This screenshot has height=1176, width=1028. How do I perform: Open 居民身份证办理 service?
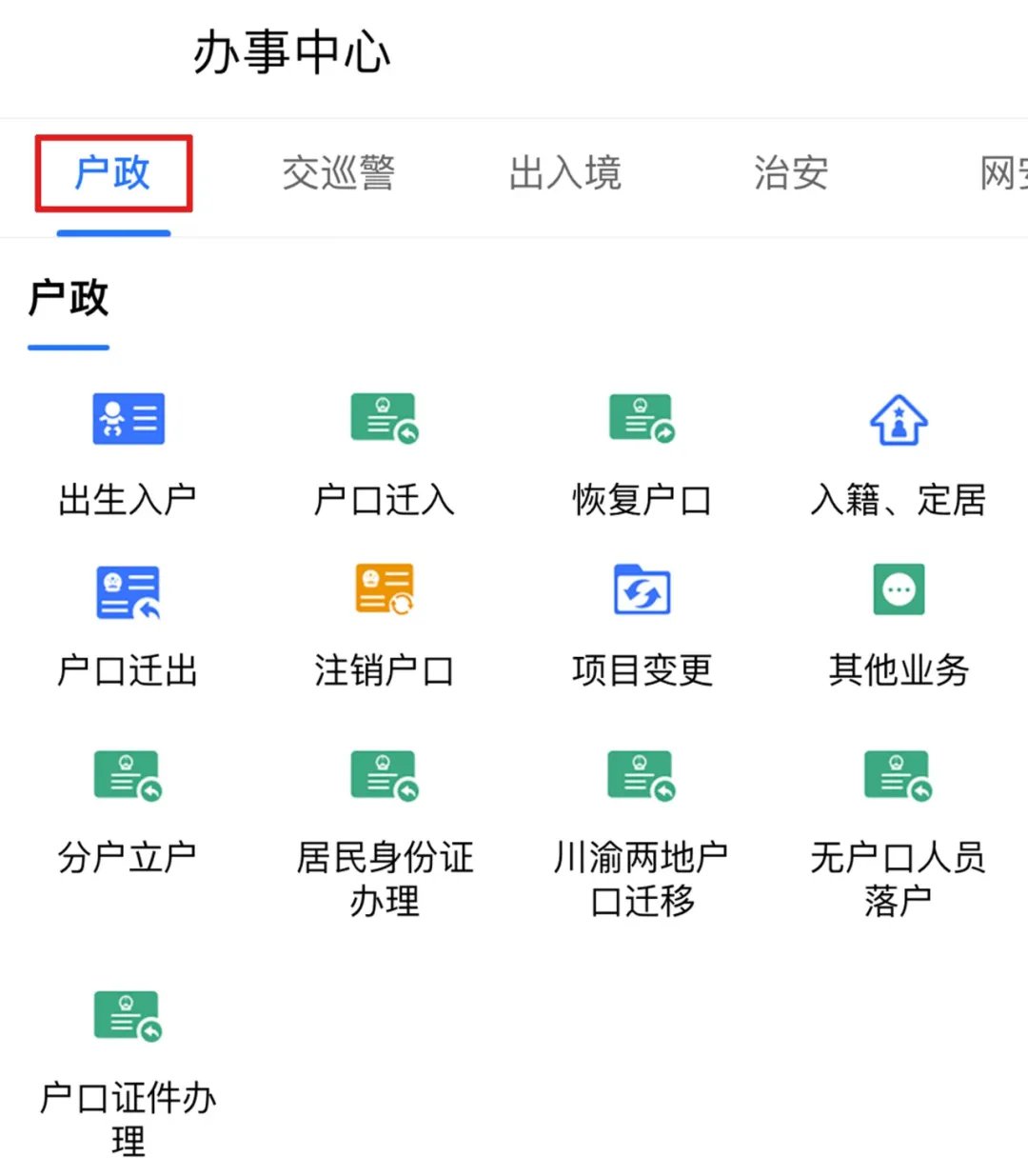pos(385,828)
